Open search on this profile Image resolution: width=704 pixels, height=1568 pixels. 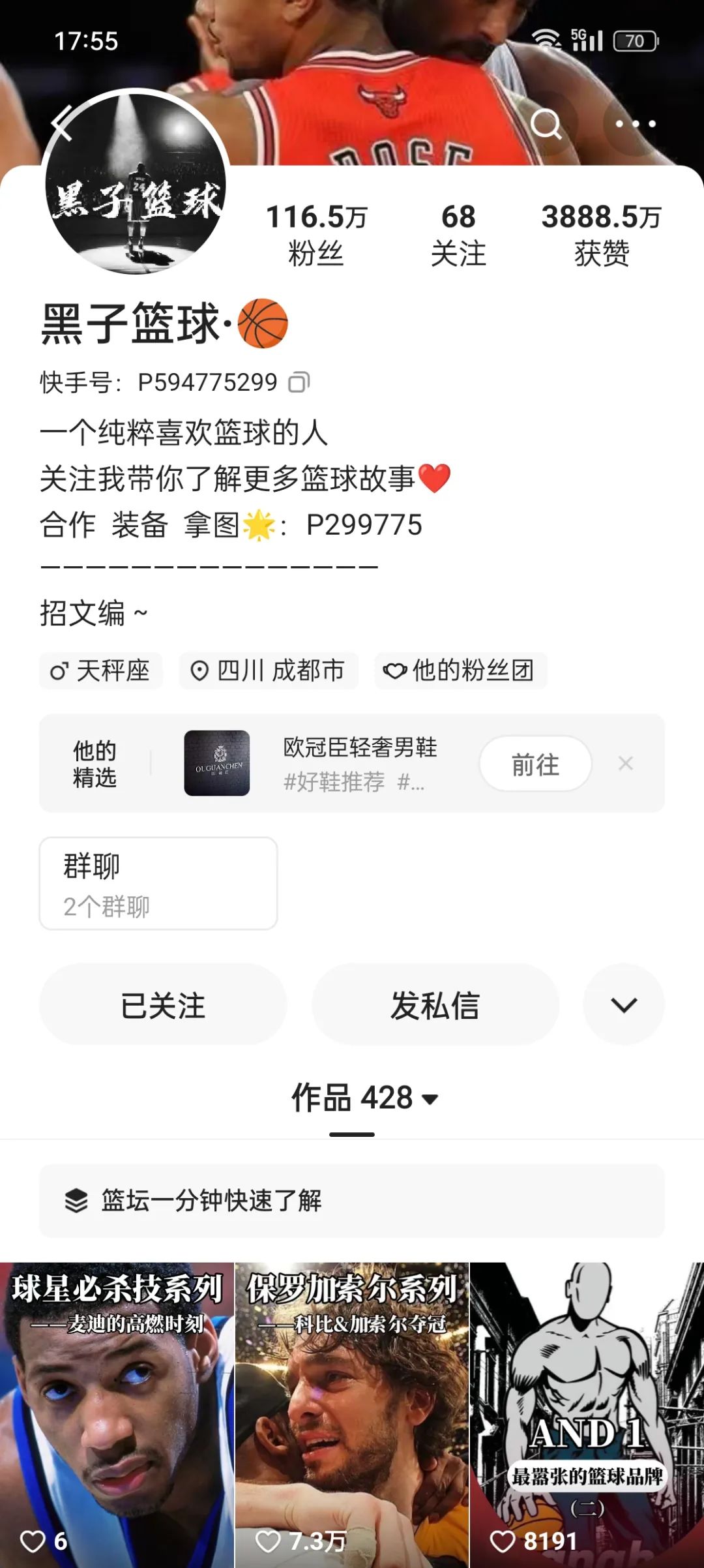pyautogui.click(x=546, y=123)
